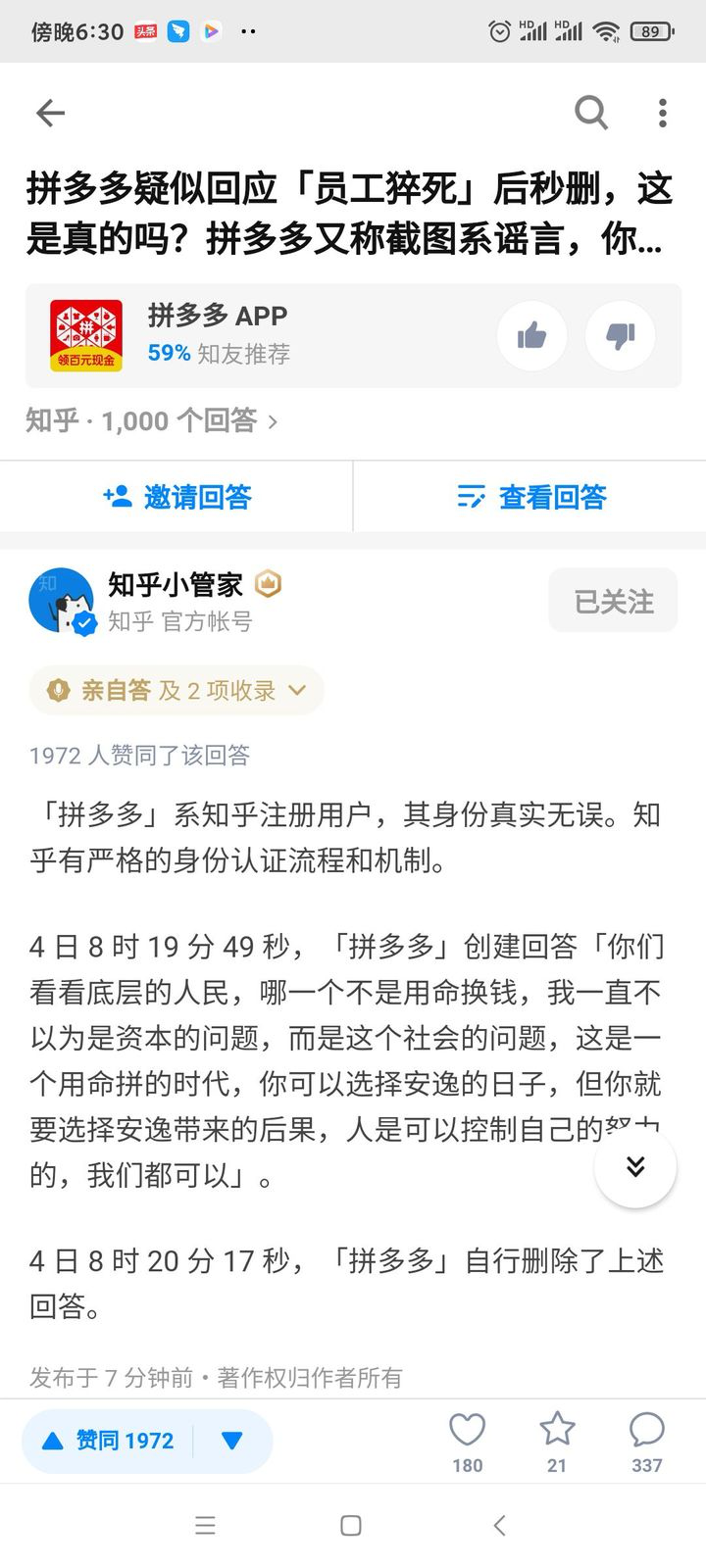The image size is (706, 1568).
Task: Tap the back arrow at top left
Action: pos(51,113)
